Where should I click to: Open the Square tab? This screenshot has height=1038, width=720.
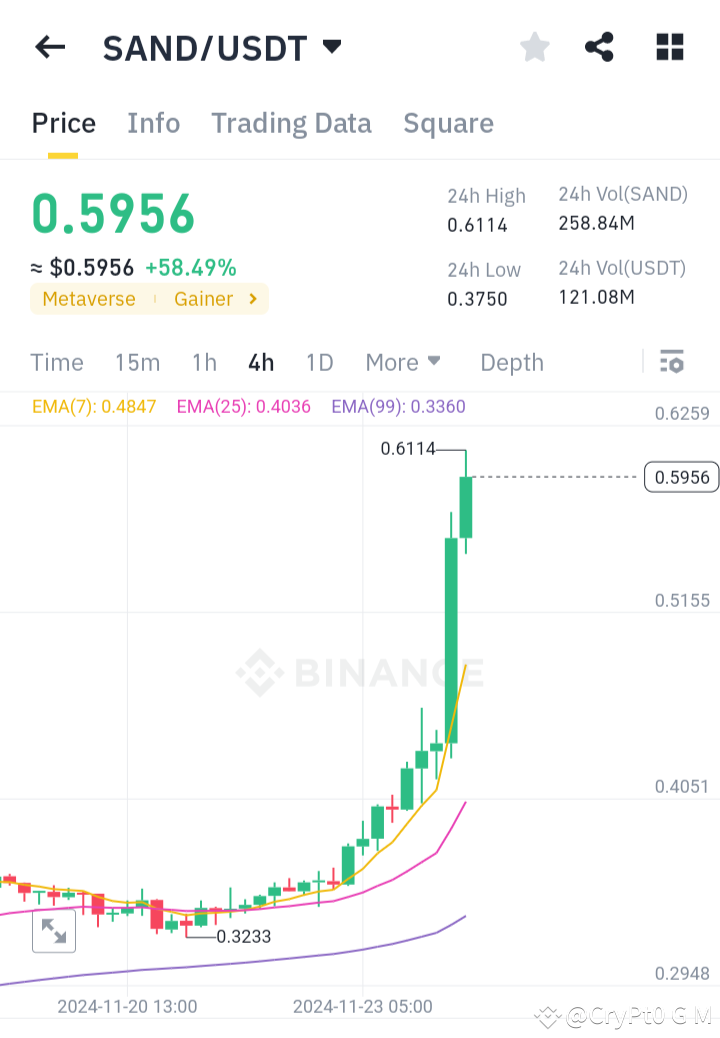point(448,123)
